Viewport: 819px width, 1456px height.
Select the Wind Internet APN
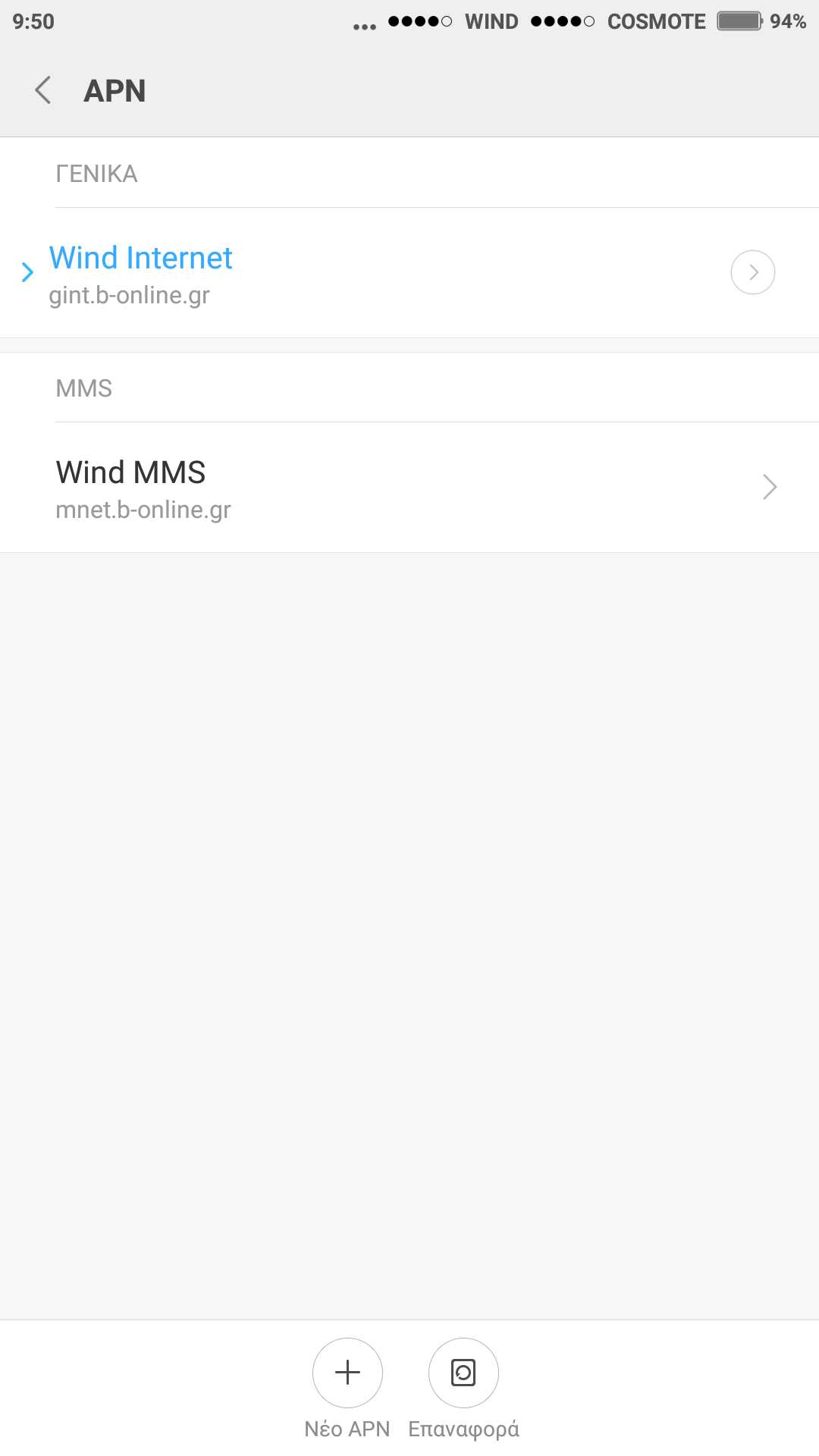(141, 273)
